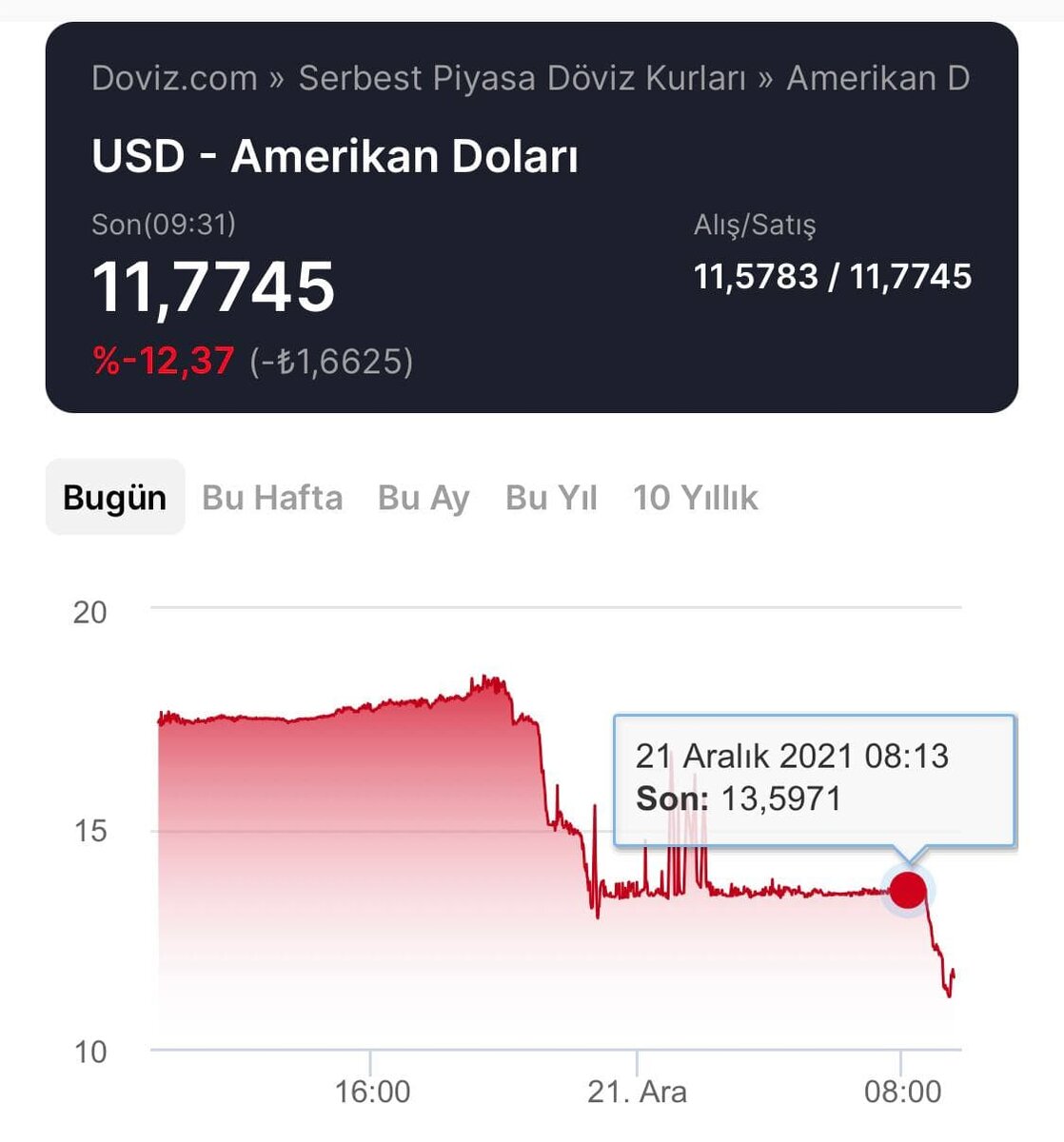Select the Bugün chart range
Viewport: 1064px width, 1142px height.
pos(114,498)
